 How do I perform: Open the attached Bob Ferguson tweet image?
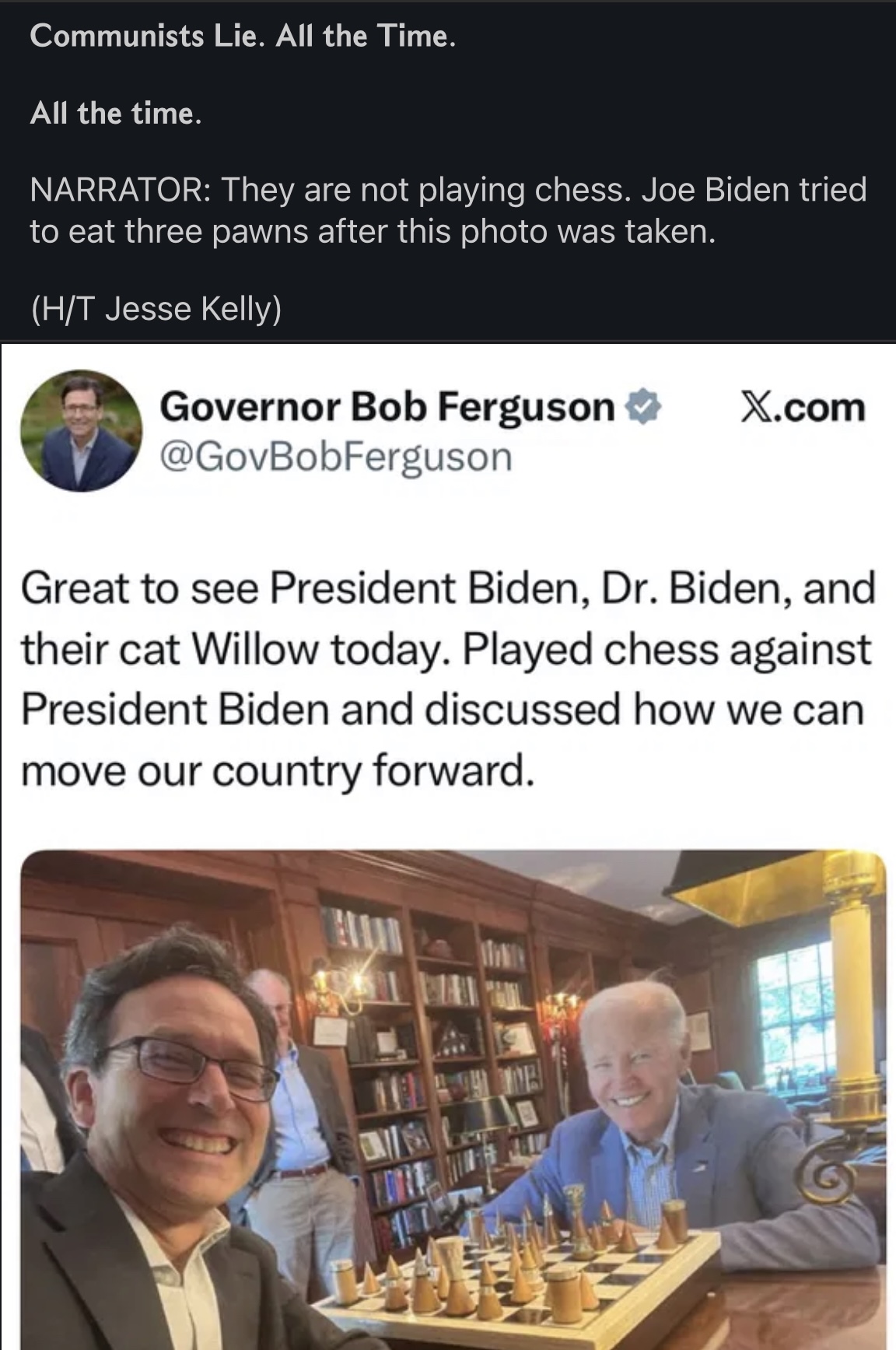pos(451,1097)
